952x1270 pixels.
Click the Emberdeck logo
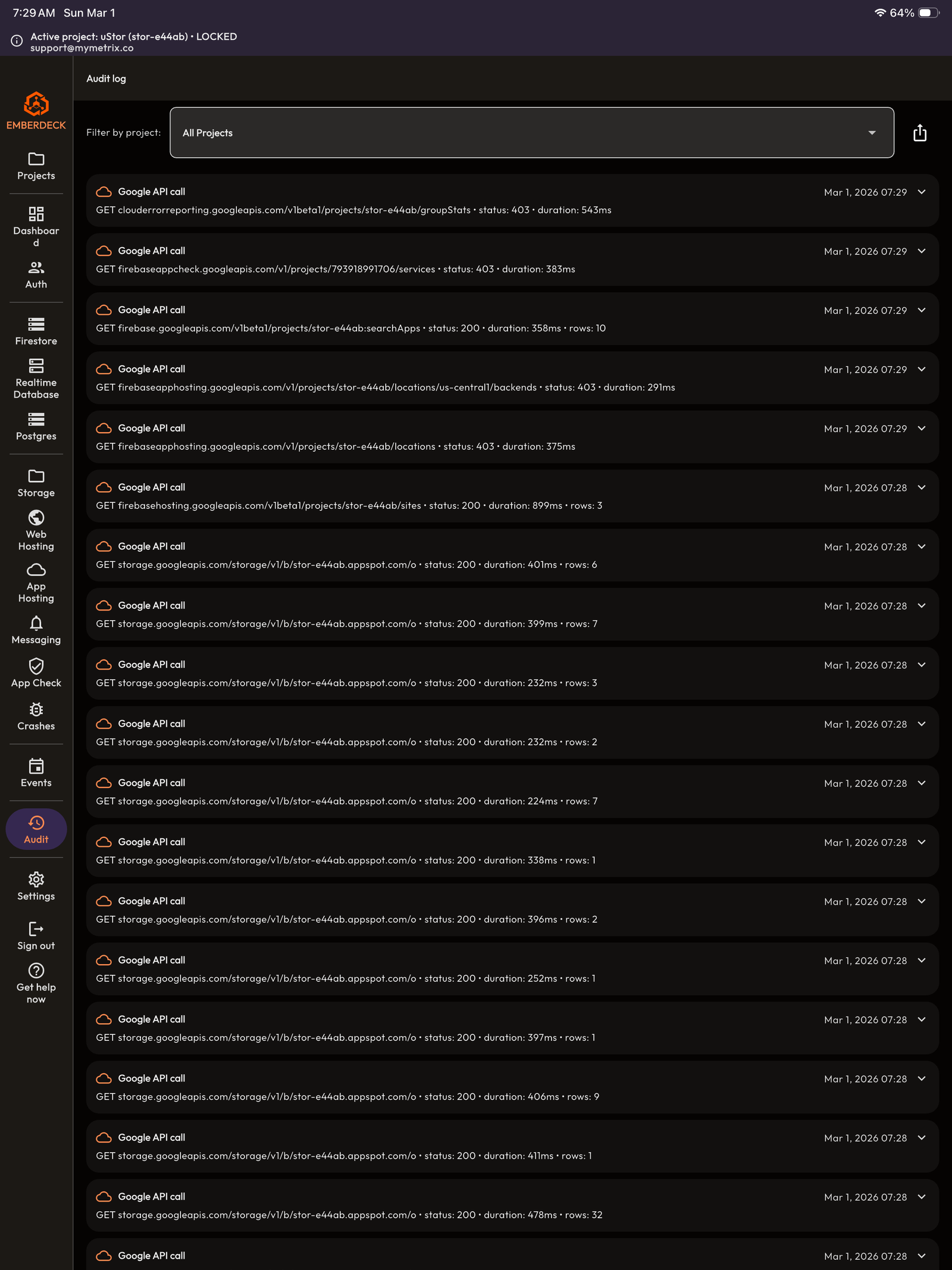coord(36,110)
